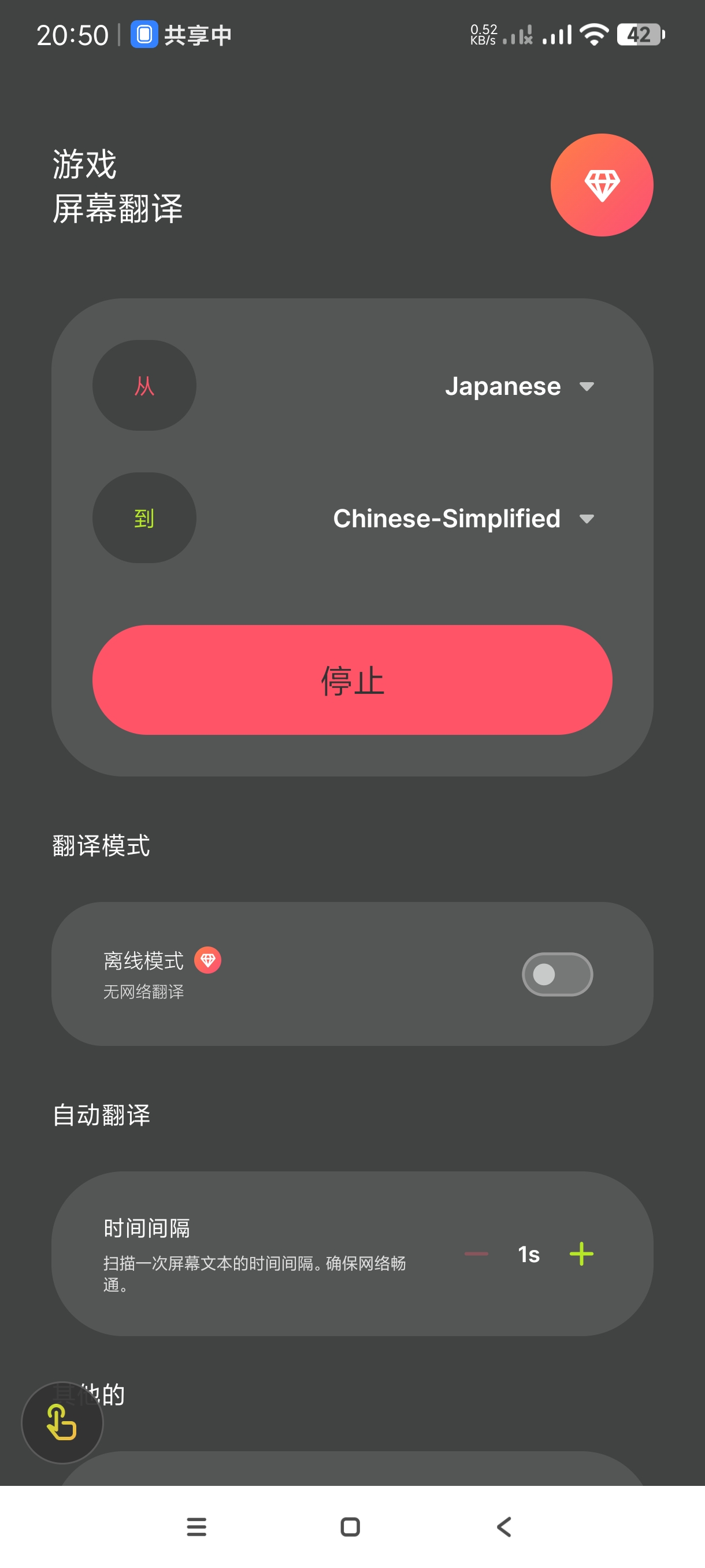Tap the red 停止 stop button
Image resolution: width=705 pixels, height=1568 pixels.
[352, 680]
